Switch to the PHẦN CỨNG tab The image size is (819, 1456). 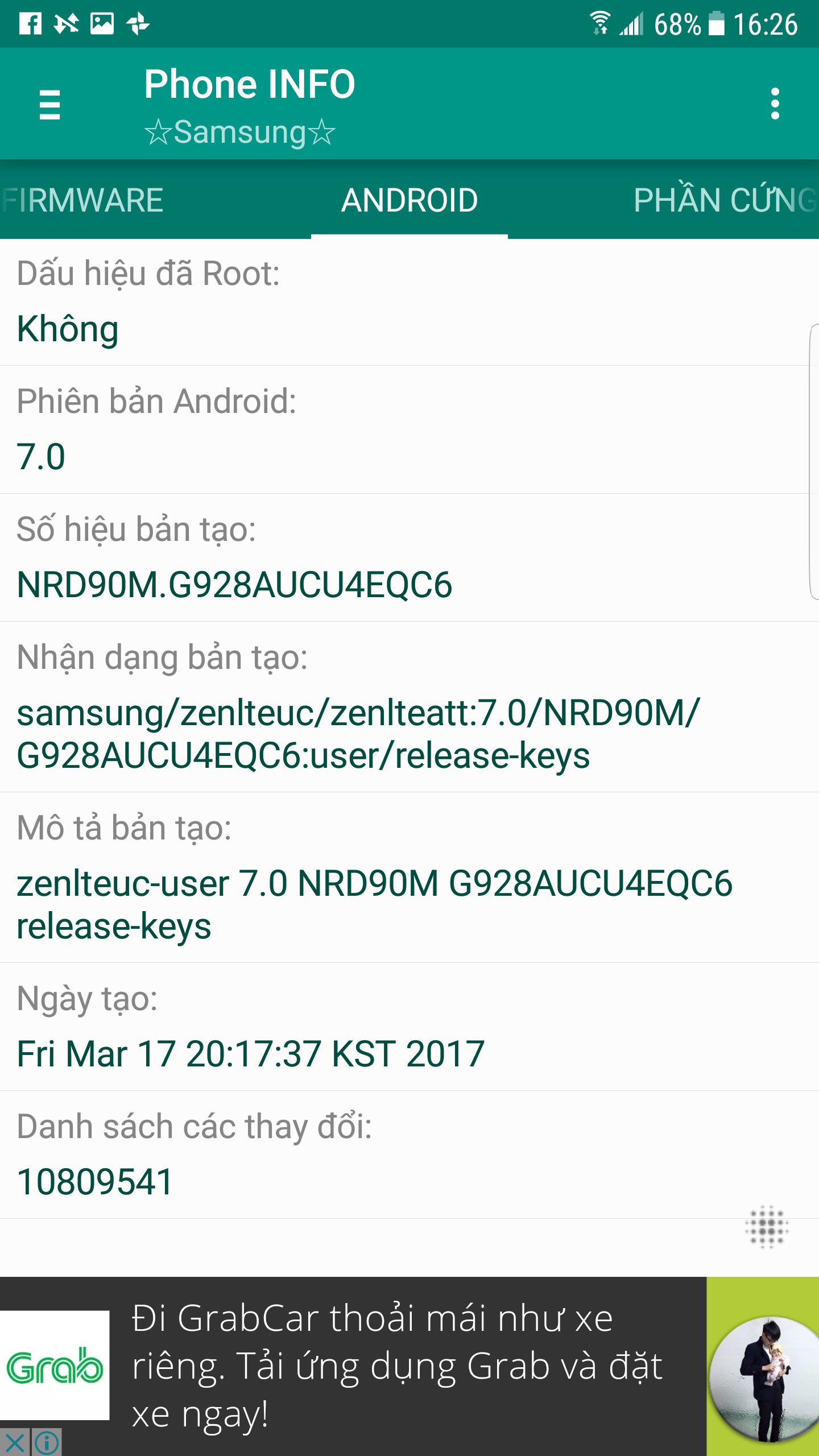point(725,200)
